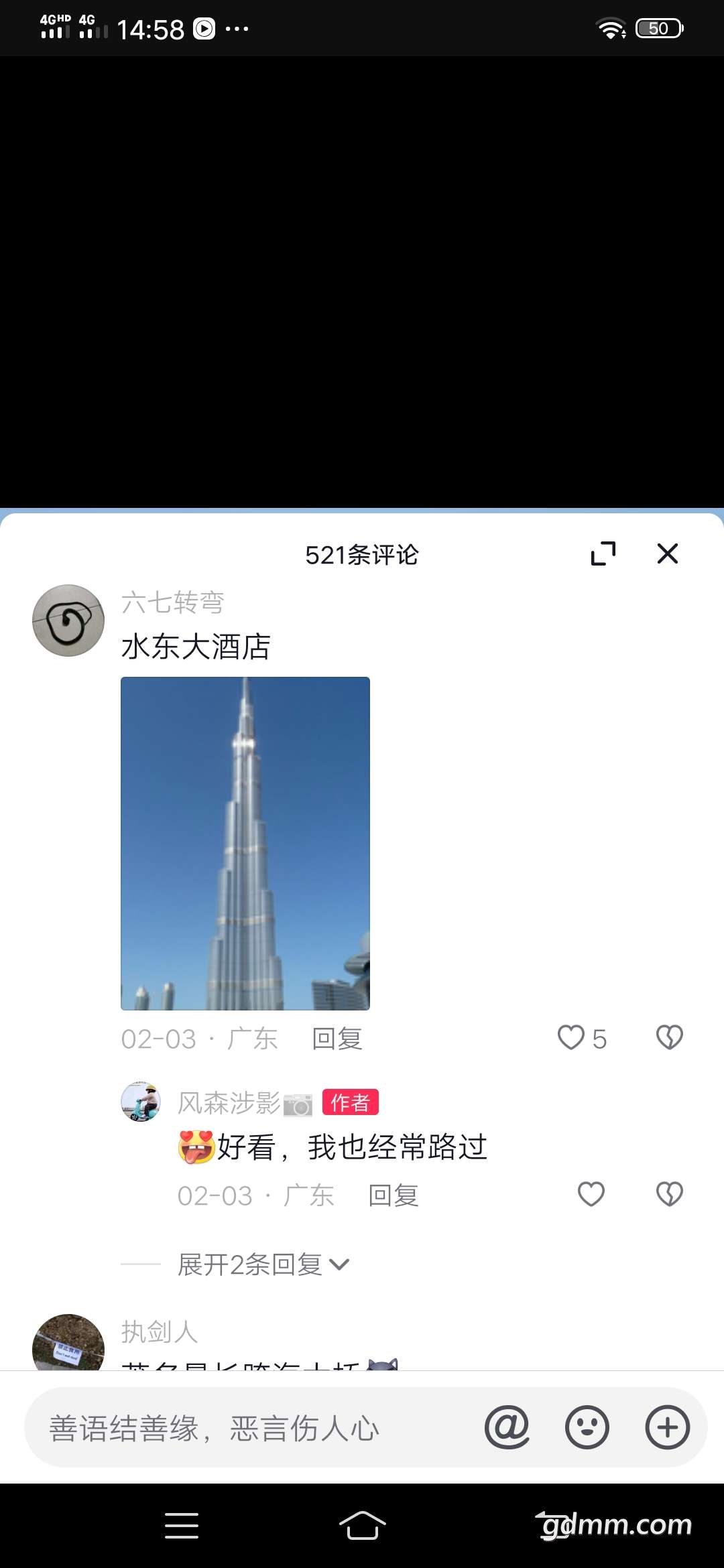Dislike 六七转弯's comment
Image resolution: width=724 pixels, height=1568 pixels.
[x=669, y=1038]
